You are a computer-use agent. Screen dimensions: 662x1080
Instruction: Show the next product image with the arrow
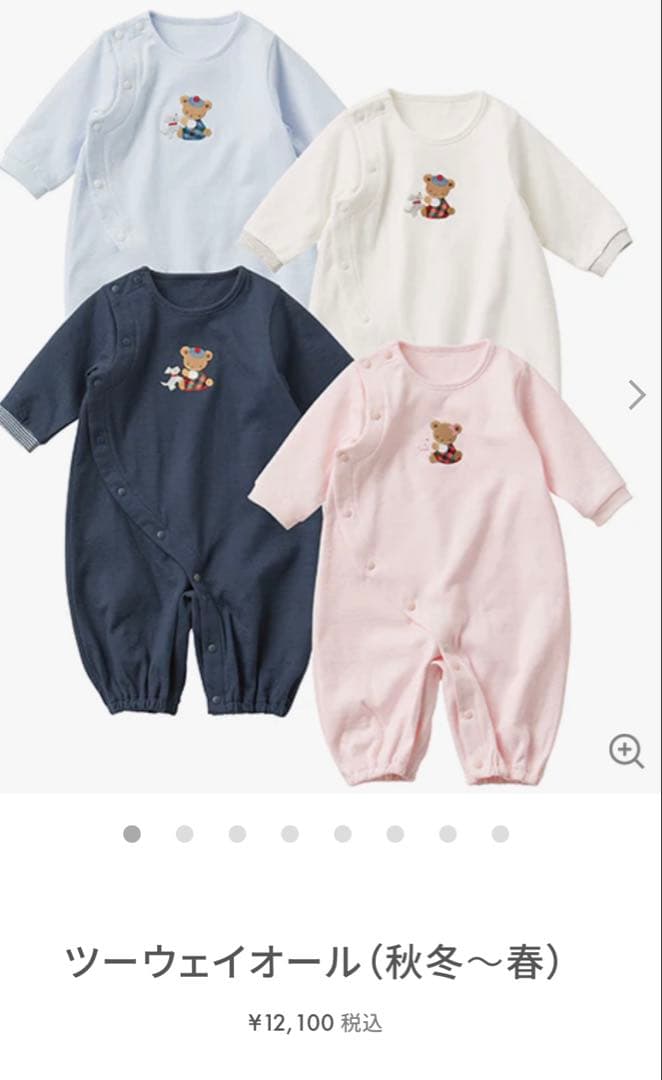pyautogui.click(x=637, y=395)
